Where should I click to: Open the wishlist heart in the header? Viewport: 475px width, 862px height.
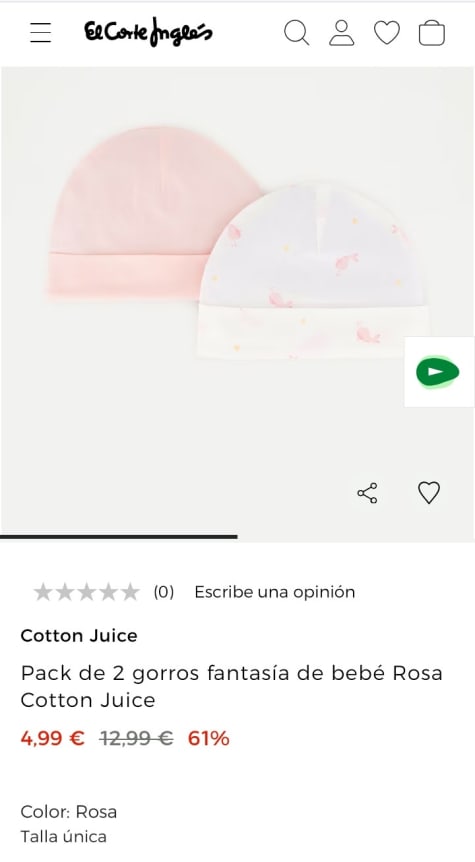click(387, 33)
